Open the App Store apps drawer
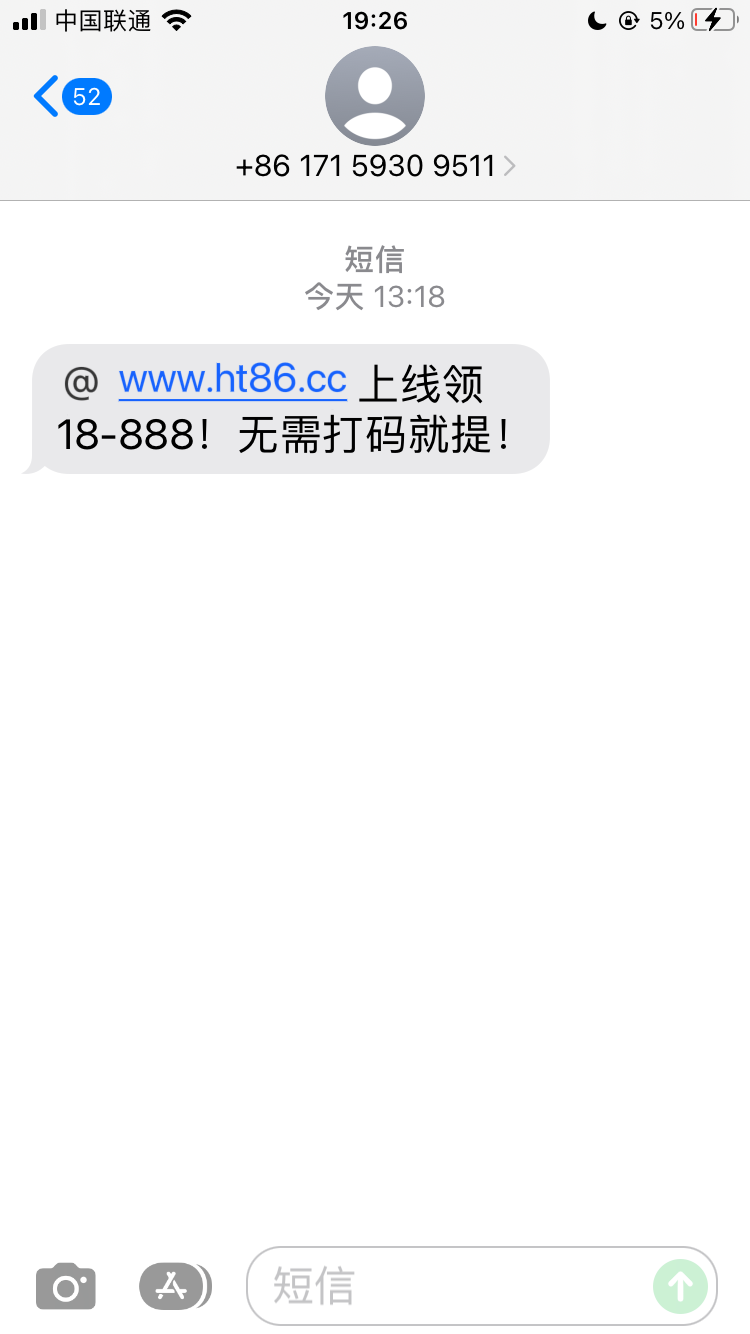Screen dimensions: 750x1334 click(174, 1286)
